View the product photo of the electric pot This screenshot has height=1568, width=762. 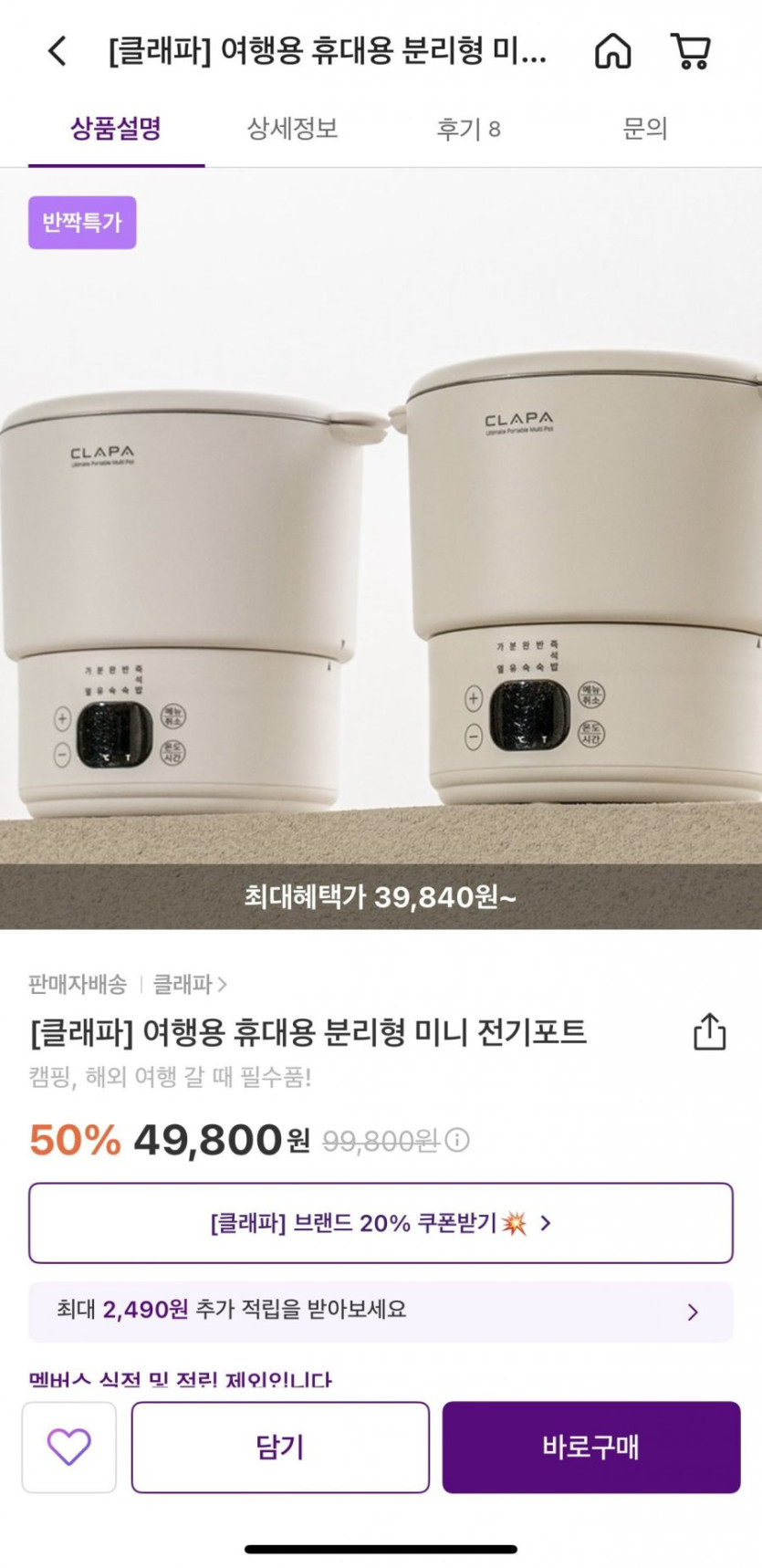pyautogui.click(x=381, y=548)
